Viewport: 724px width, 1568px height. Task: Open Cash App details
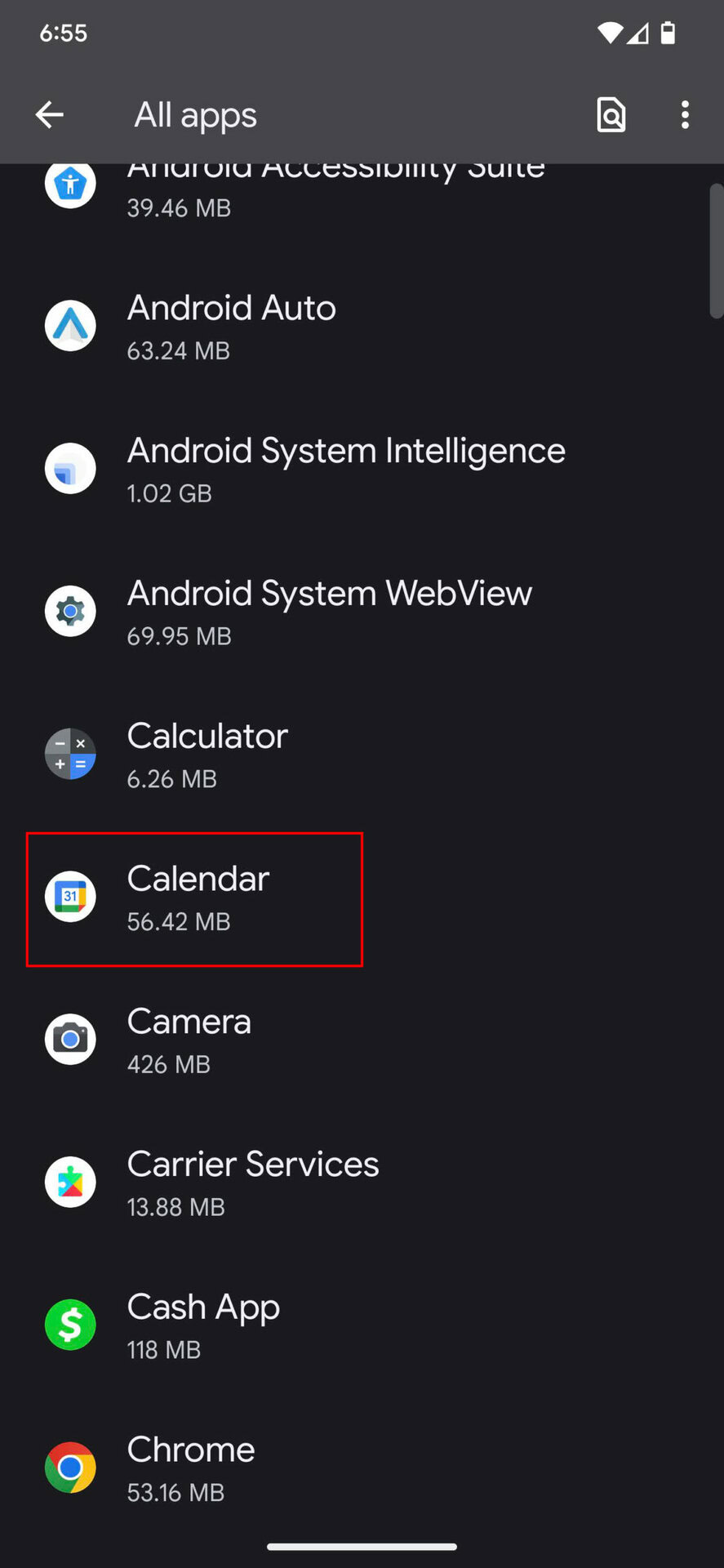point(203,1325)
